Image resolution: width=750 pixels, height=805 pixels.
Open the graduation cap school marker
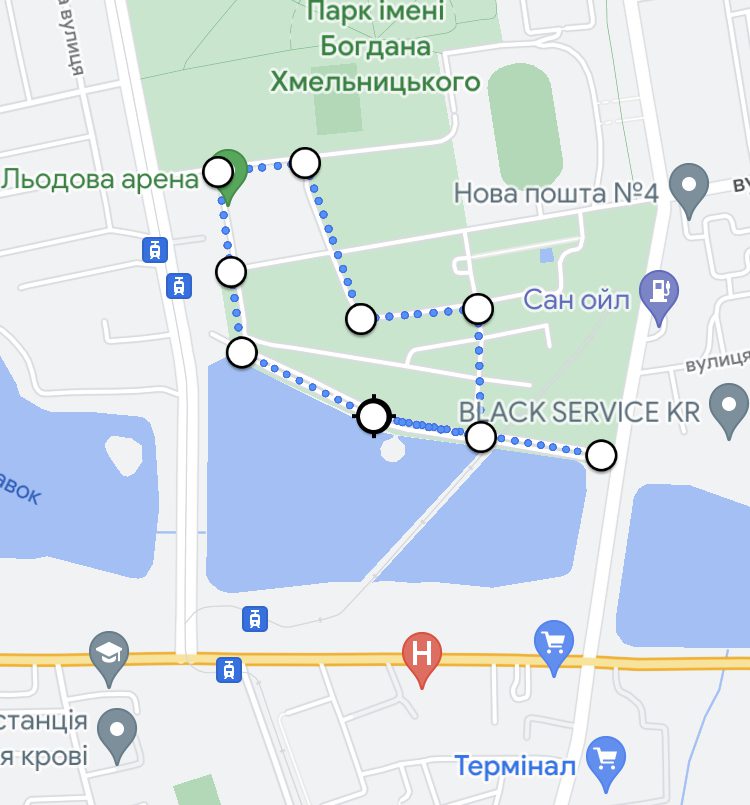(x=108, y=653)
